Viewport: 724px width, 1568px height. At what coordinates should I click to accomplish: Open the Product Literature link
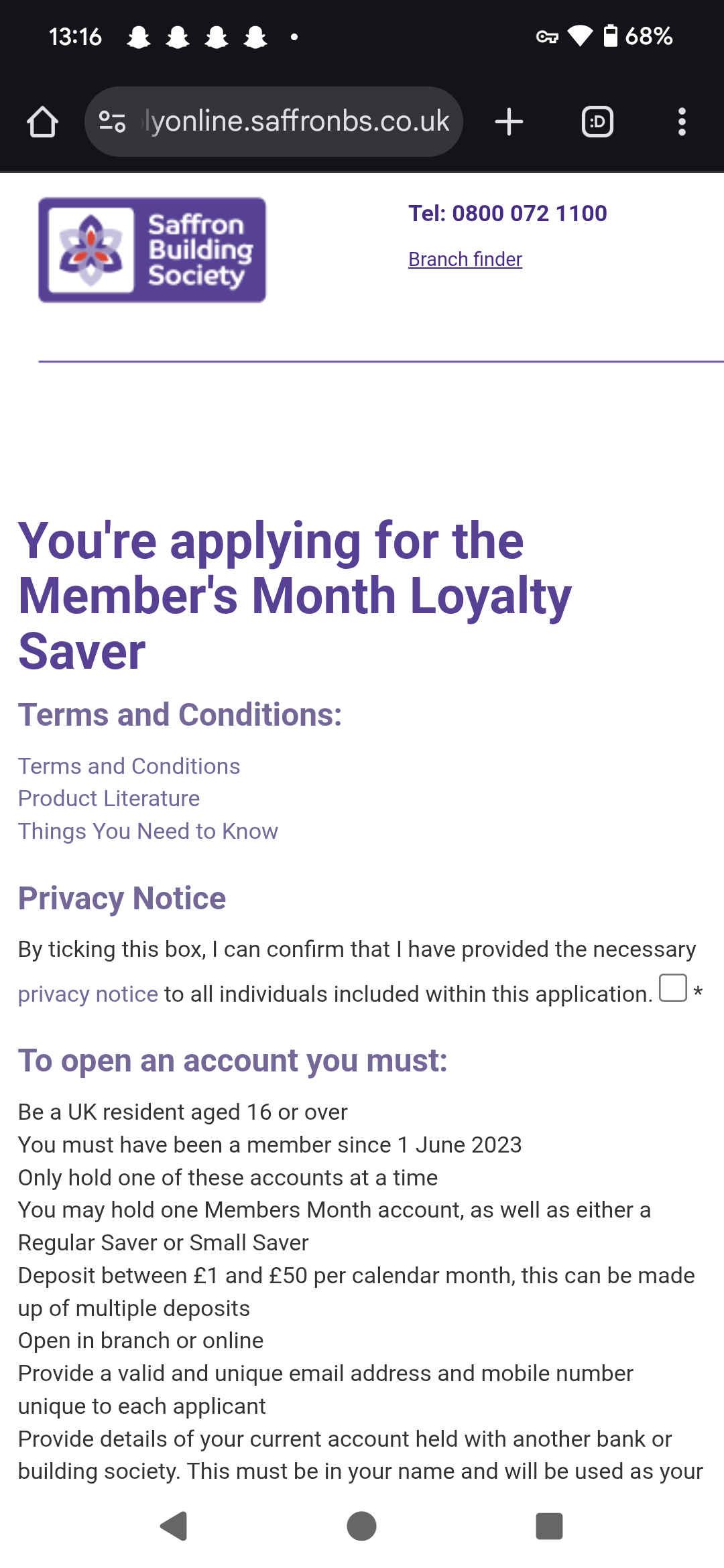(109, 798)
